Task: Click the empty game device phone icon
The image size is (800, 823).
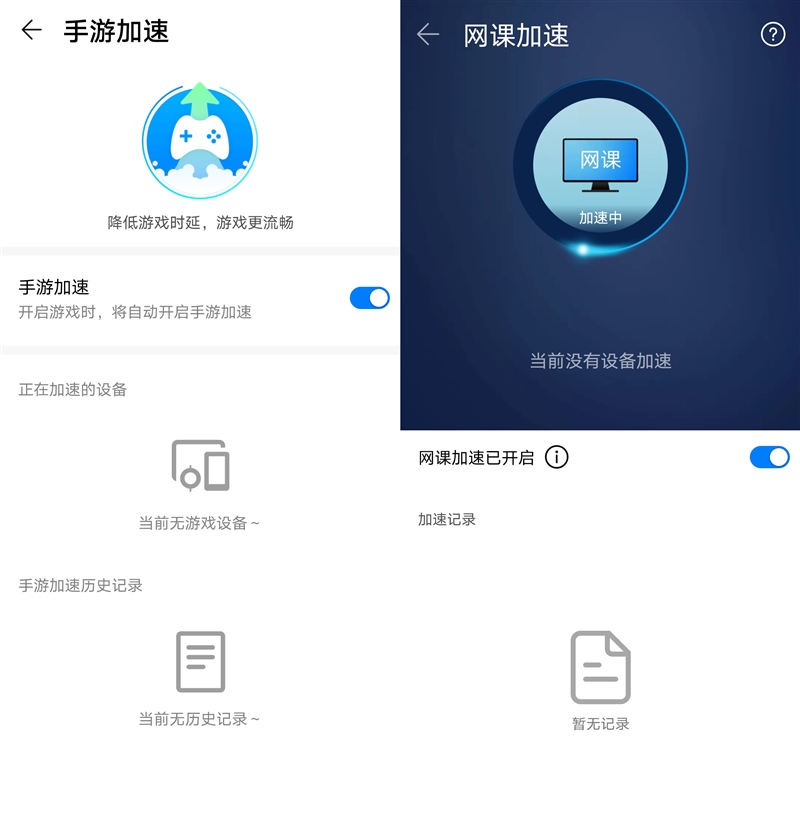Action: coord(200,465)
